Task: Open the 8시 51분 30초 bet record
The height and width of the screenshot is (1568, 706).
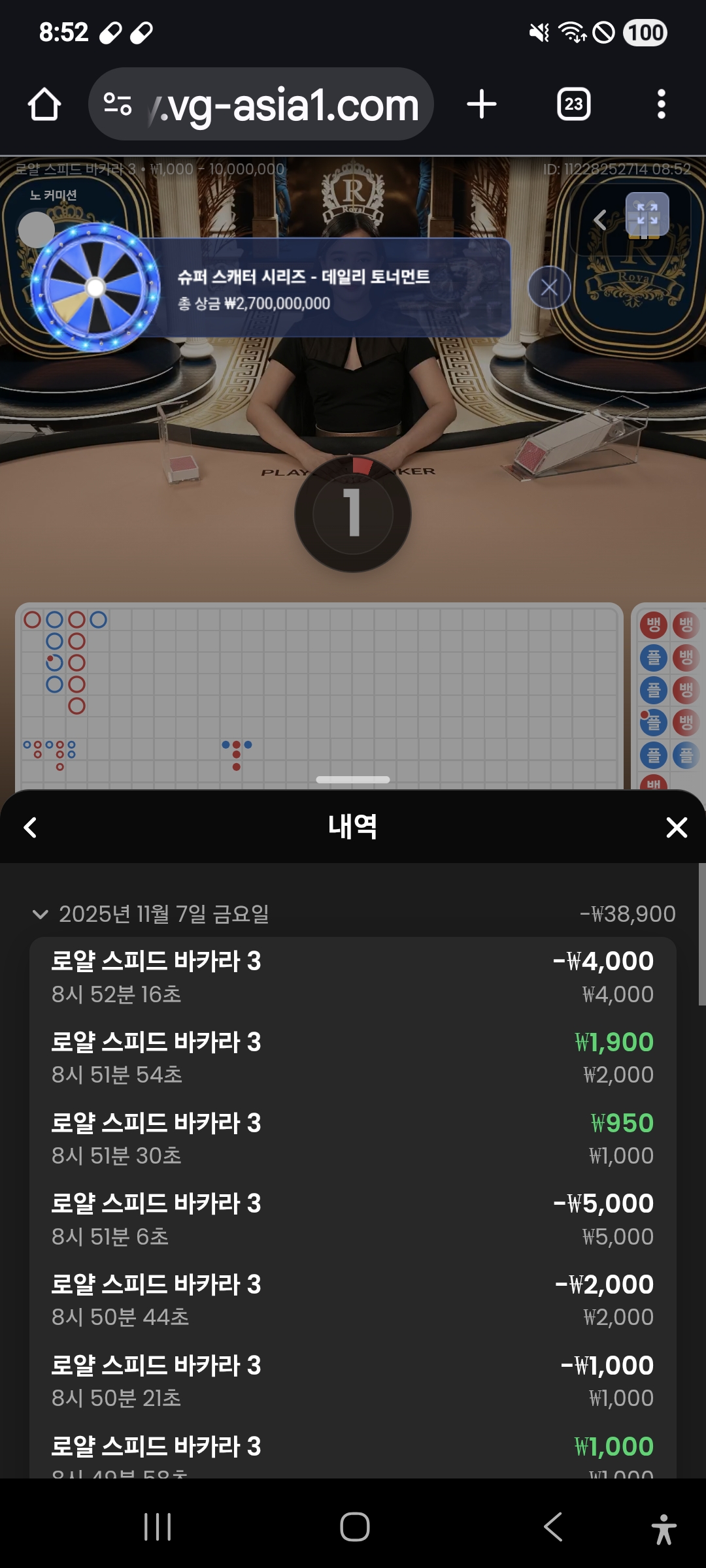Action: [x=353, y=1139]
